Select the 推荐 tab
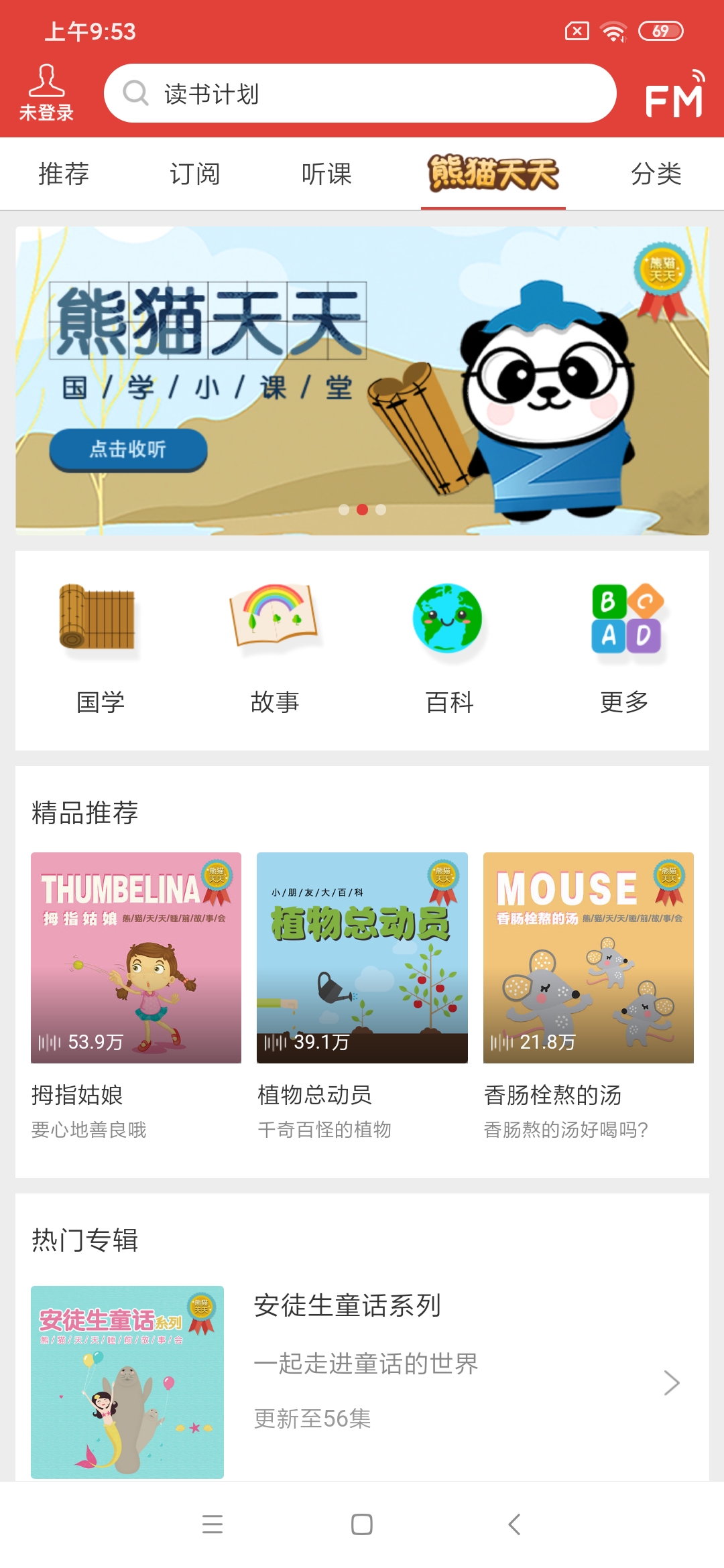724x1568 pixels. [62, 174]
